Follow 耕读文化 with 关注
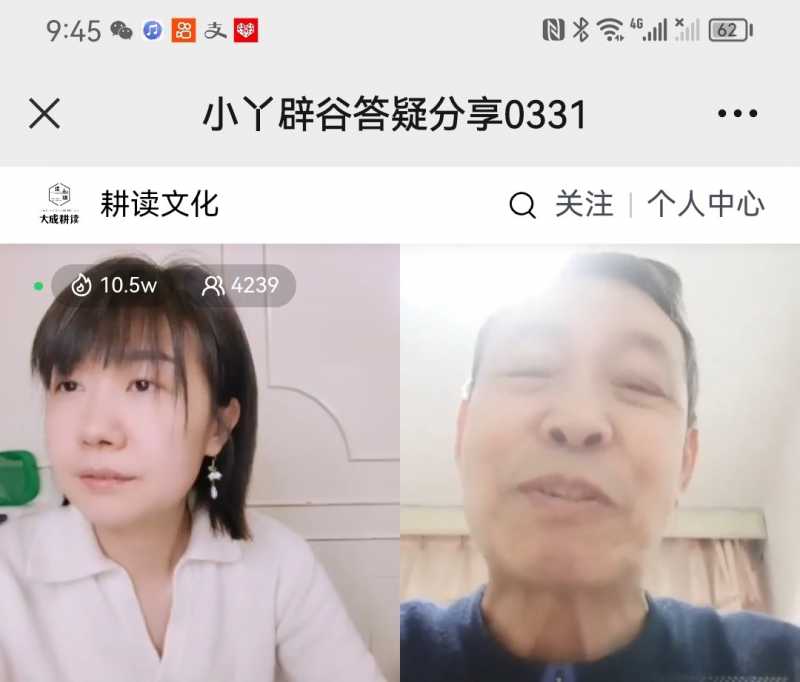 [584, 205]
